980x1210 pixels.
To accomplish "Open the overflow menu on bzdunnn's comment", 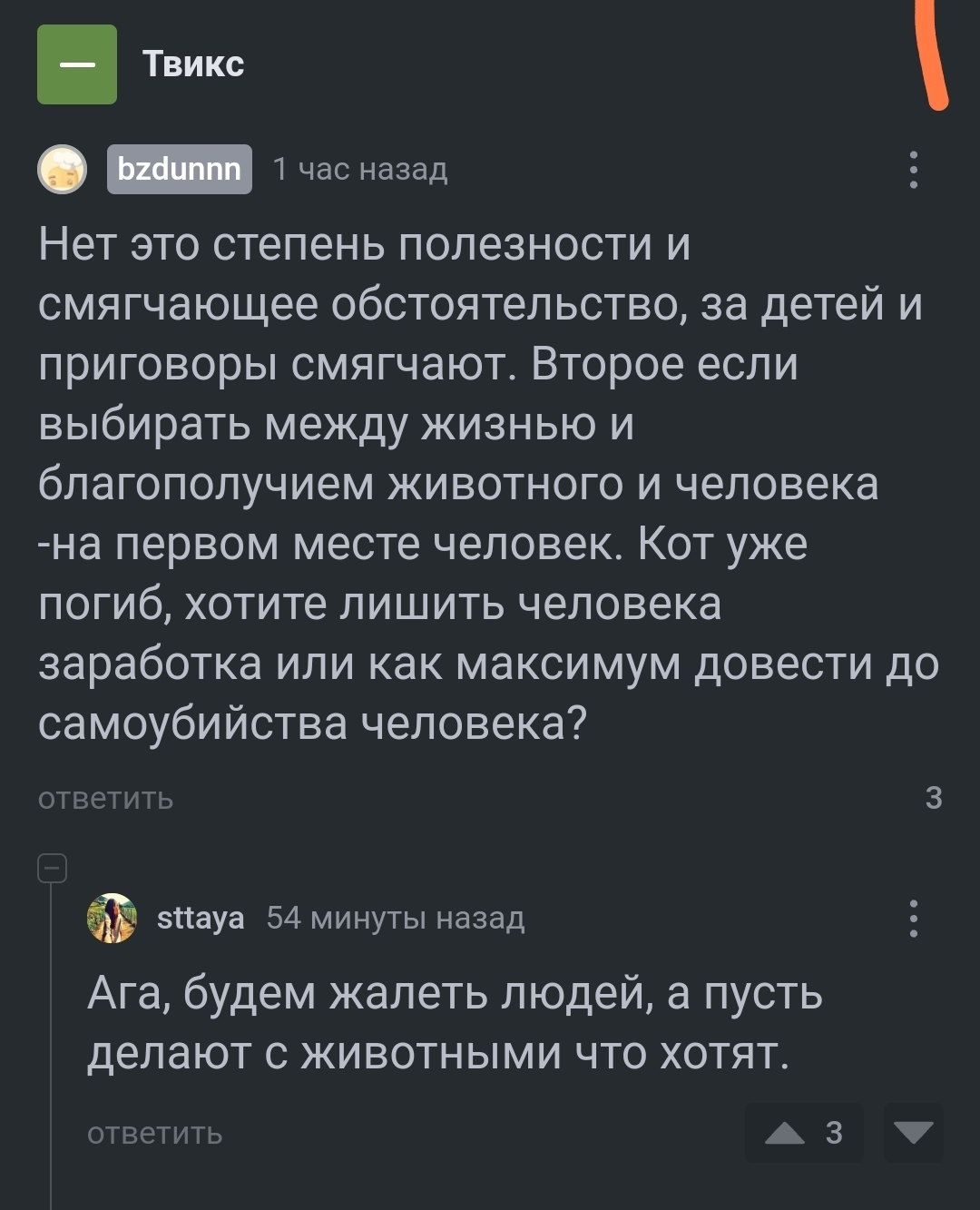I will 913,170.
